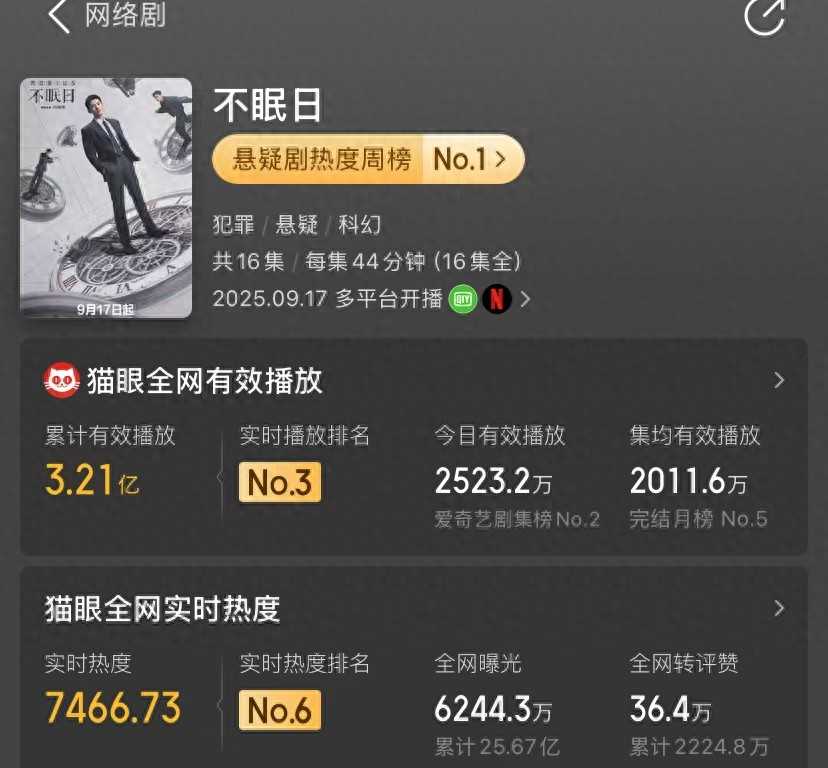Open the 不眠日 poster image
The width and height of the screenshot is (828, 768).
click(106, 198)
